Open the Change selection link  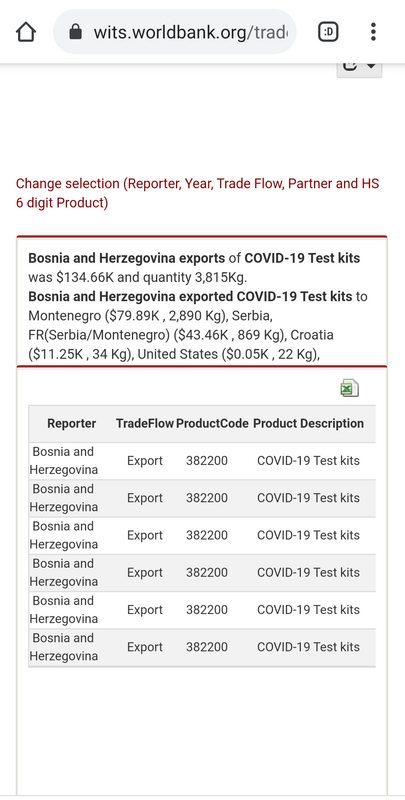pyautogui.click(x=197, y=193)
